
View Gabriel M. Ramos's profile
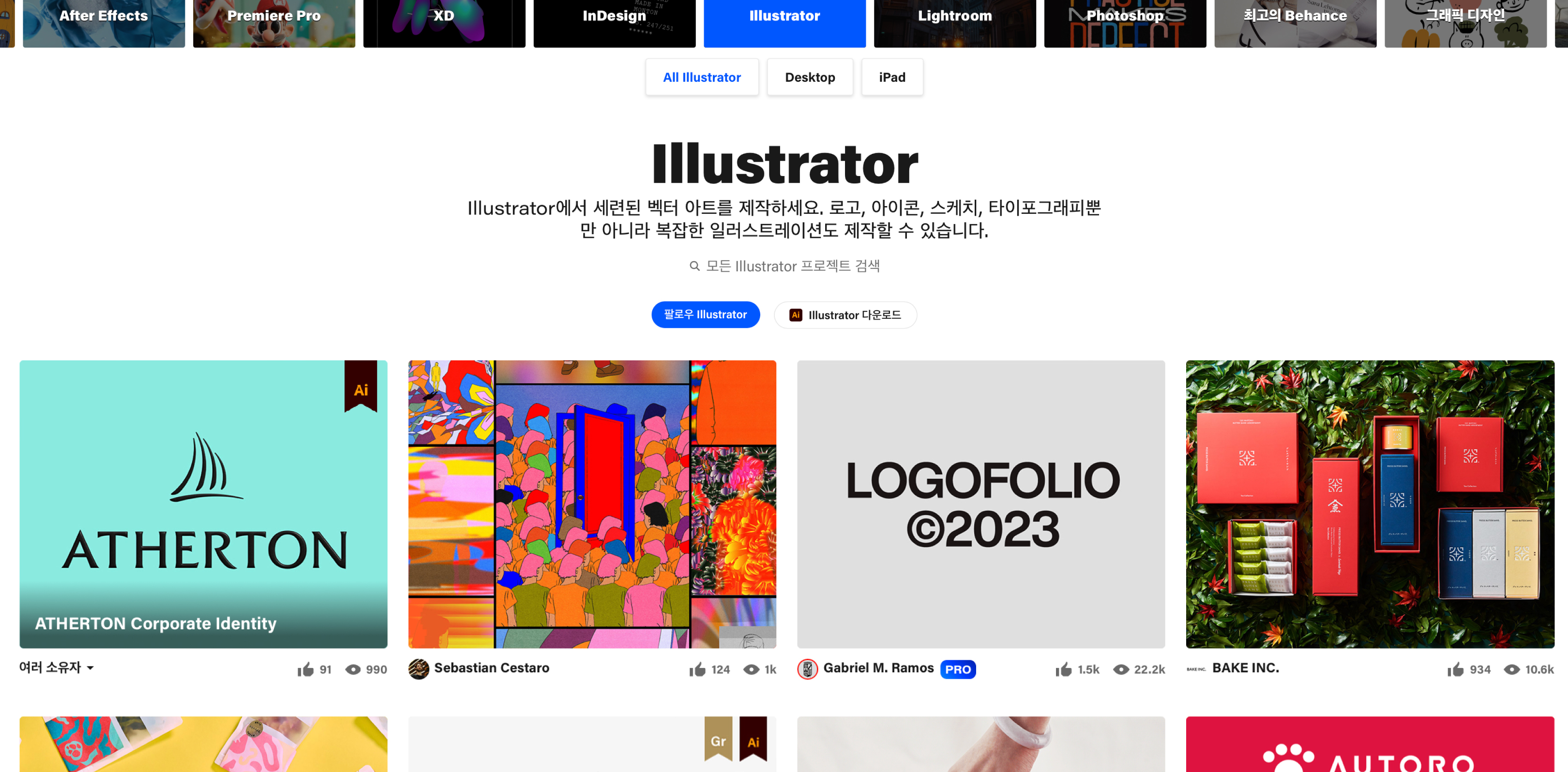pos(878,668)
